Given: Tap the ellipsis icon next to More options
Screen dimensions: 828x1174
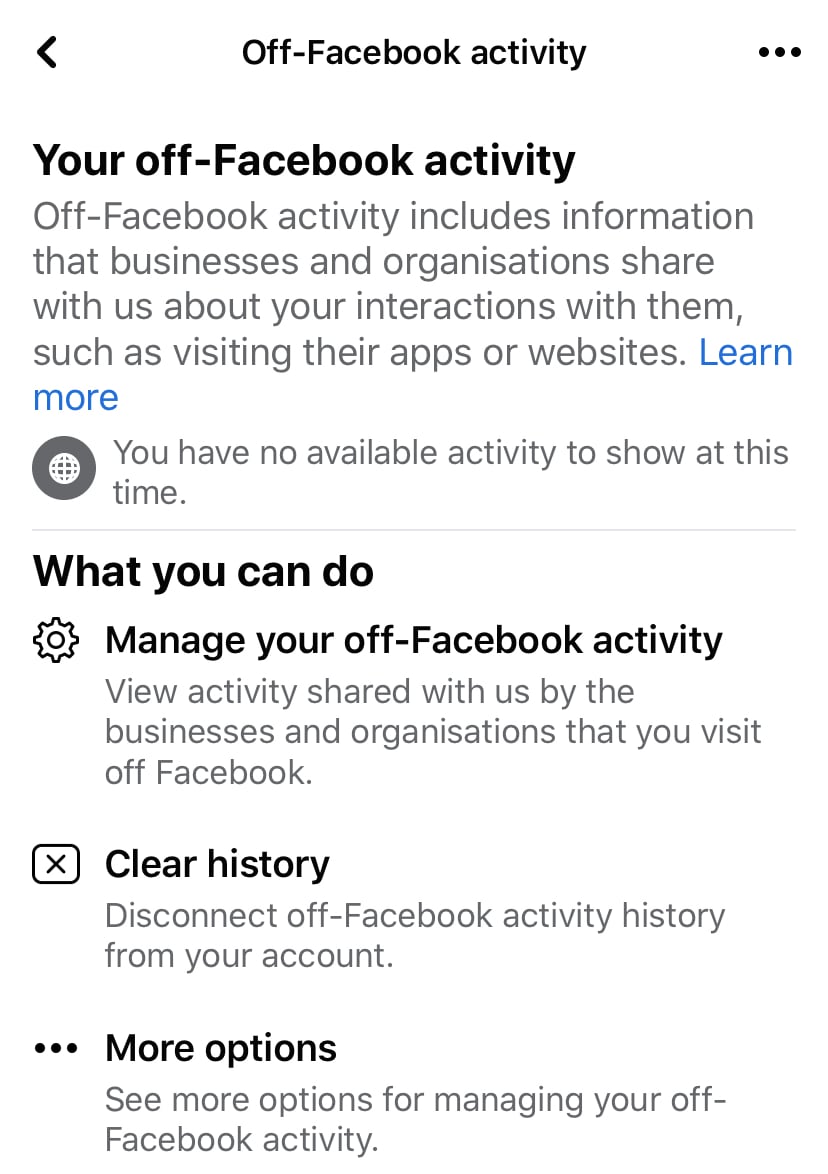Looking at the screenshot, I should (56, 1048).
